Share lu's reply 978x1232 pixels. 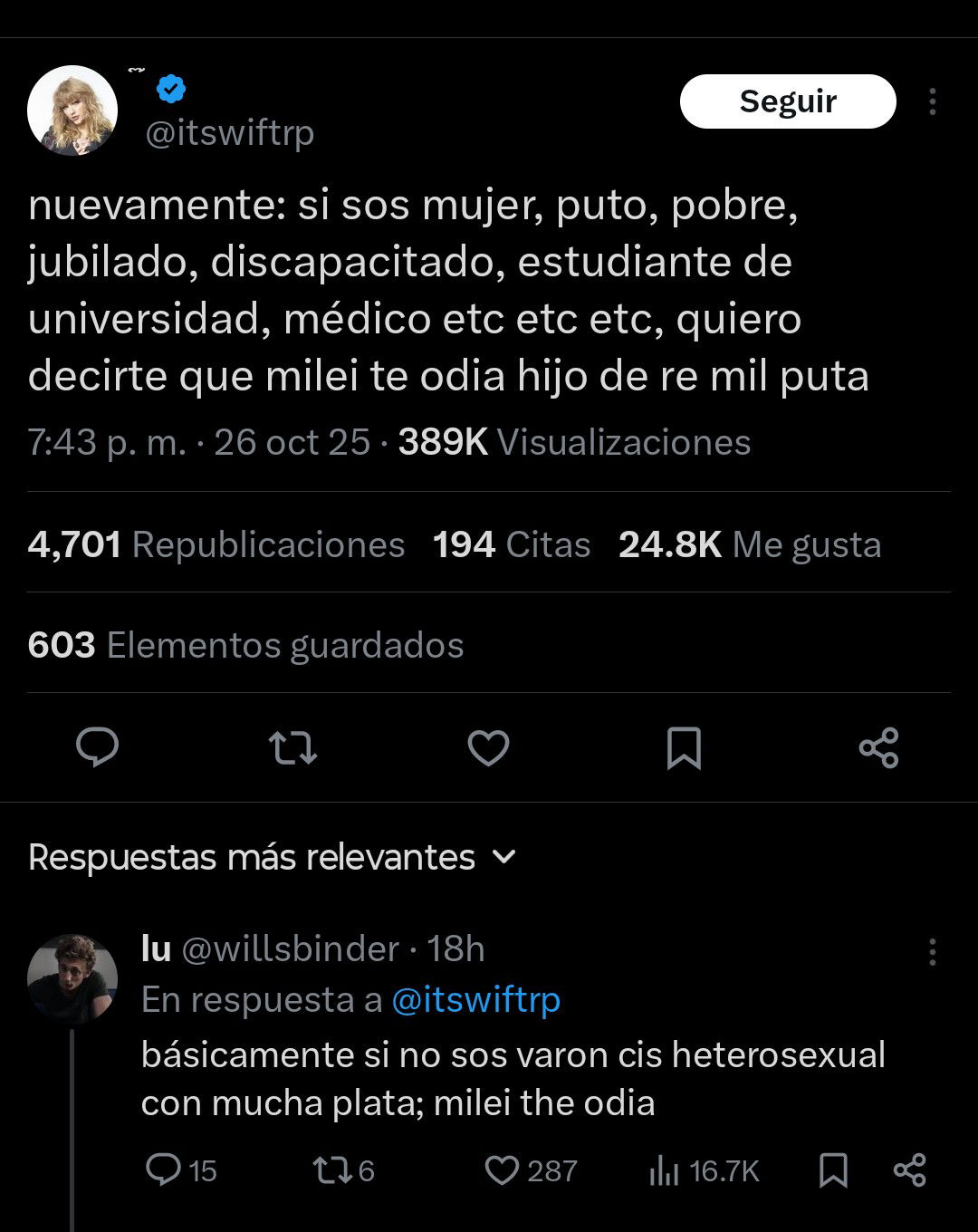[909, 1170]
